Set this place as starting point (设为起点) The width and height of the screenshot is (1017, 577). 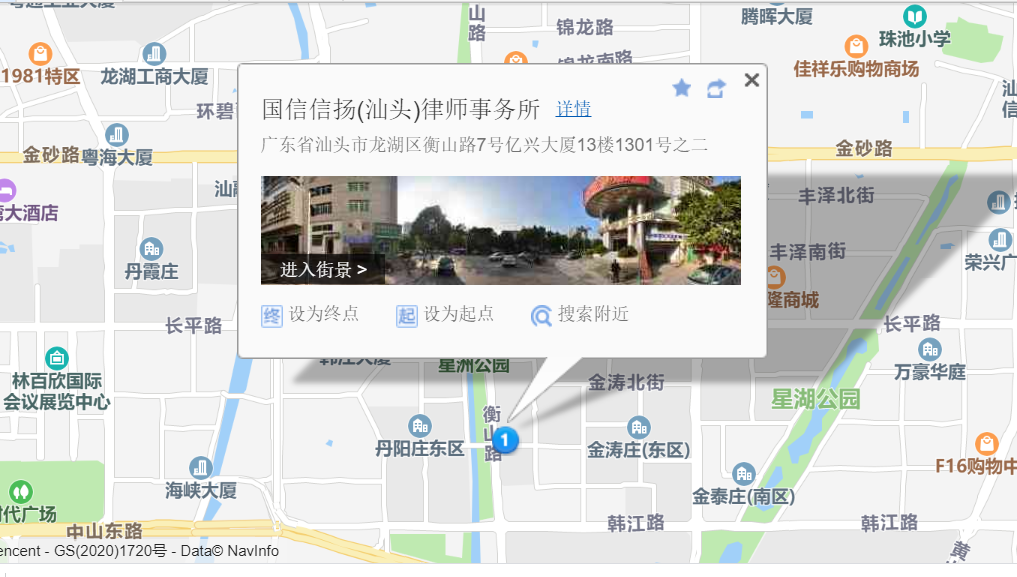pyautogui.click(x=446, y=315)
